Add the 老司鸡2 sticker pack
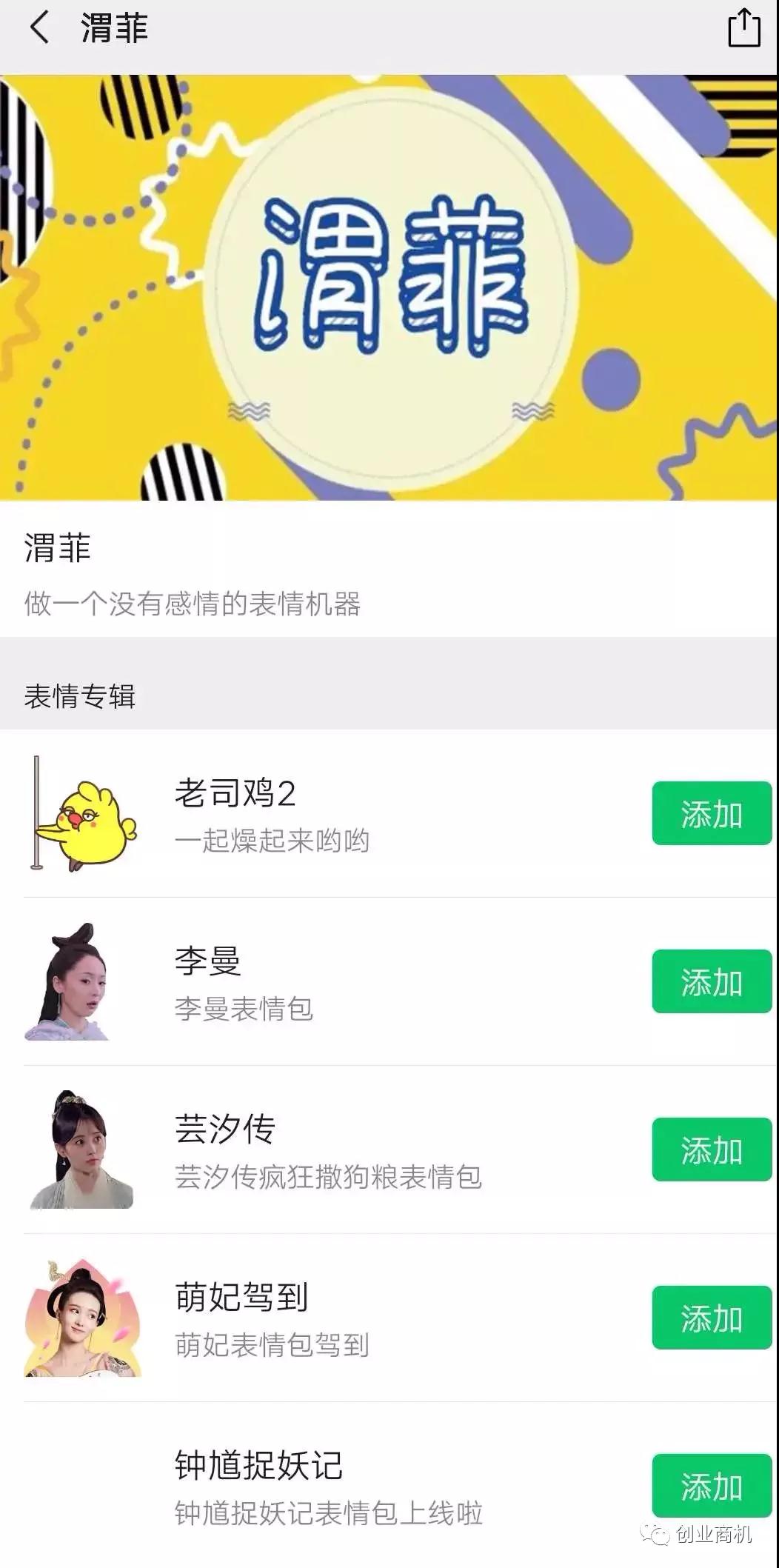The height and width of the screenshot is (1568, 779). coord(711,813)
